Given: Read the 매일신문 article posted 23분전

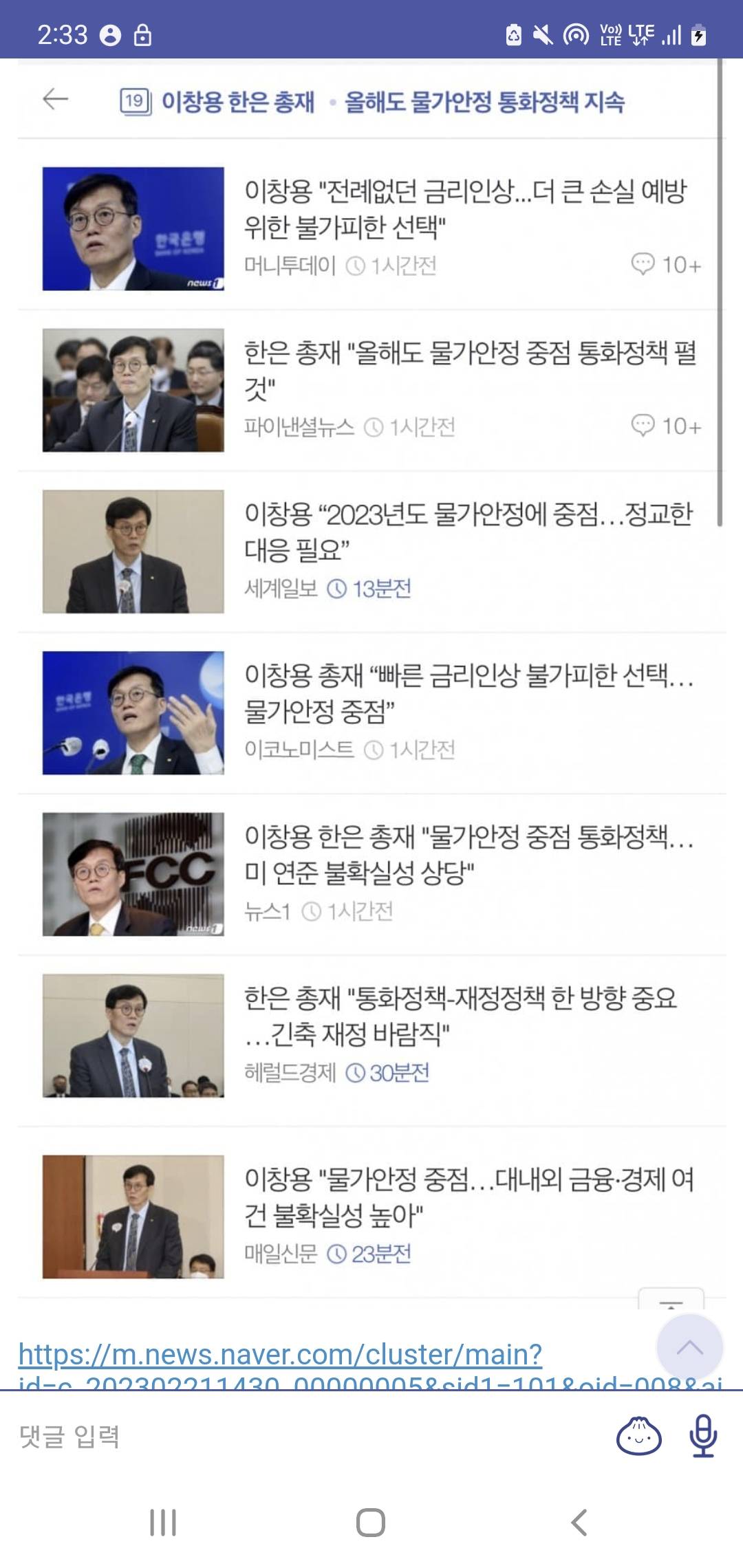Looking at the screenshot, I should [x=468, y=1197].
